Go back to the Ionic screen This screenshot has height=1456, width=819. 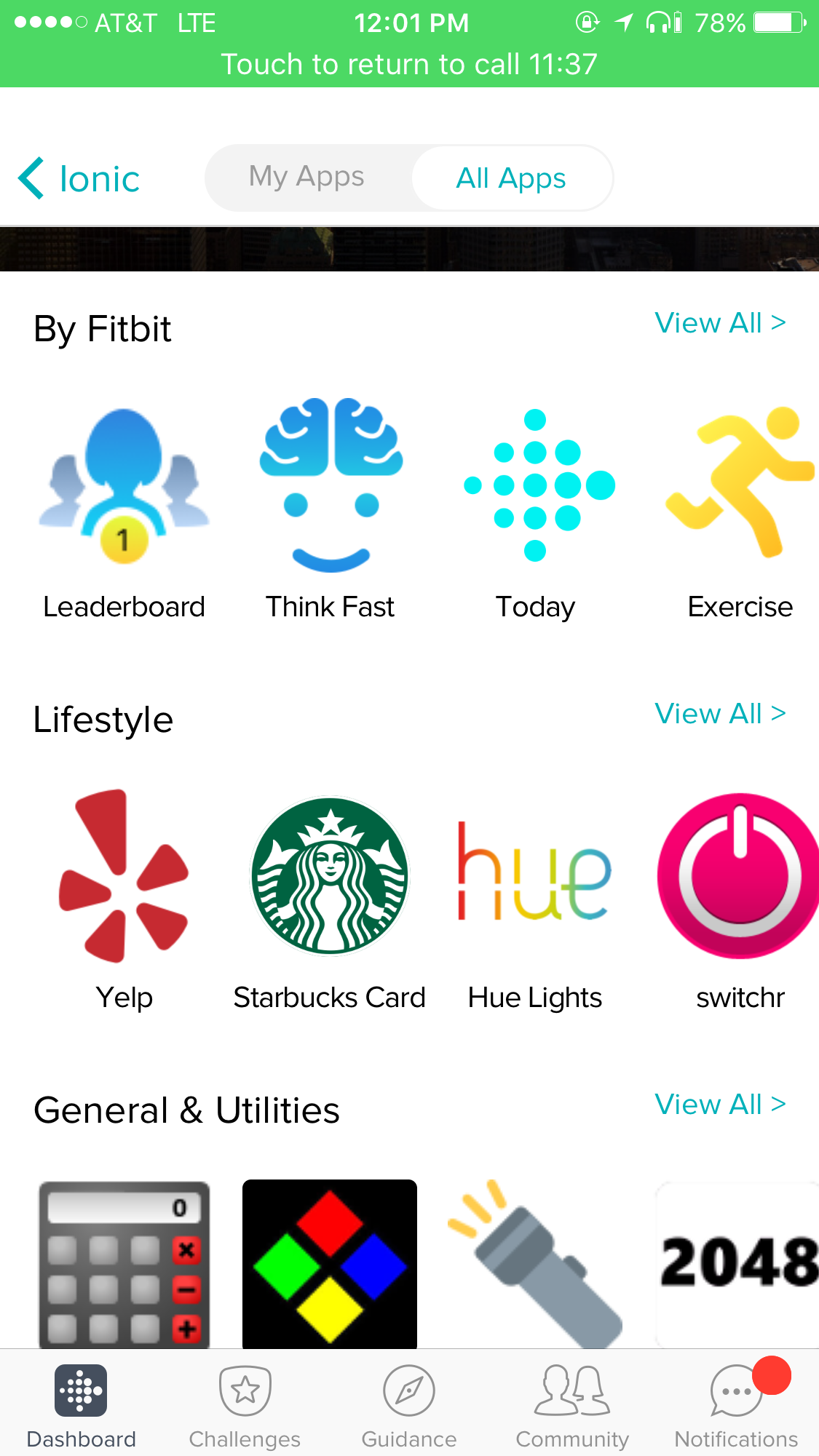tap(79, 178)
